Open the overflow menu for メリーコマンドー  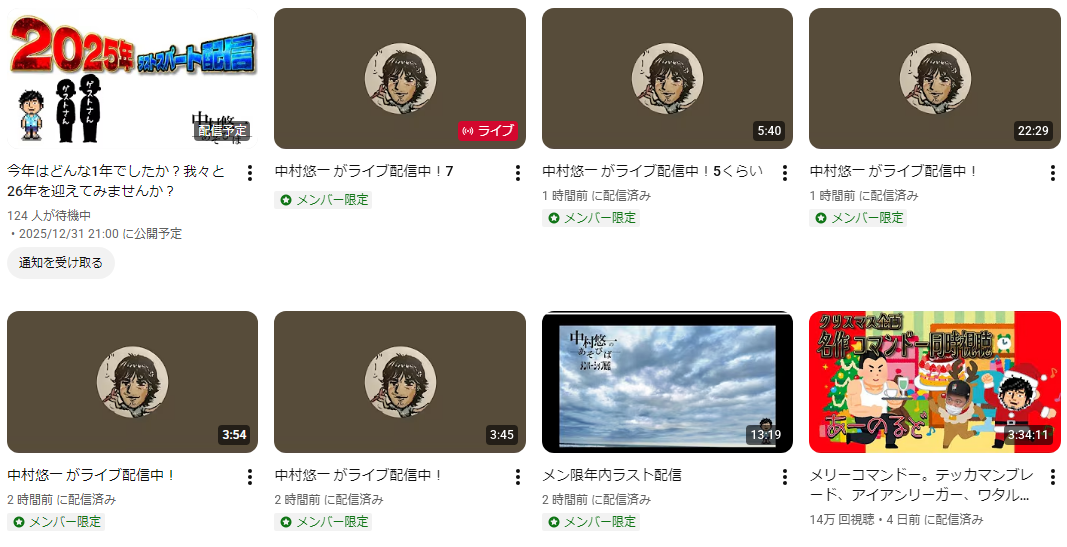pos(1052,477)
